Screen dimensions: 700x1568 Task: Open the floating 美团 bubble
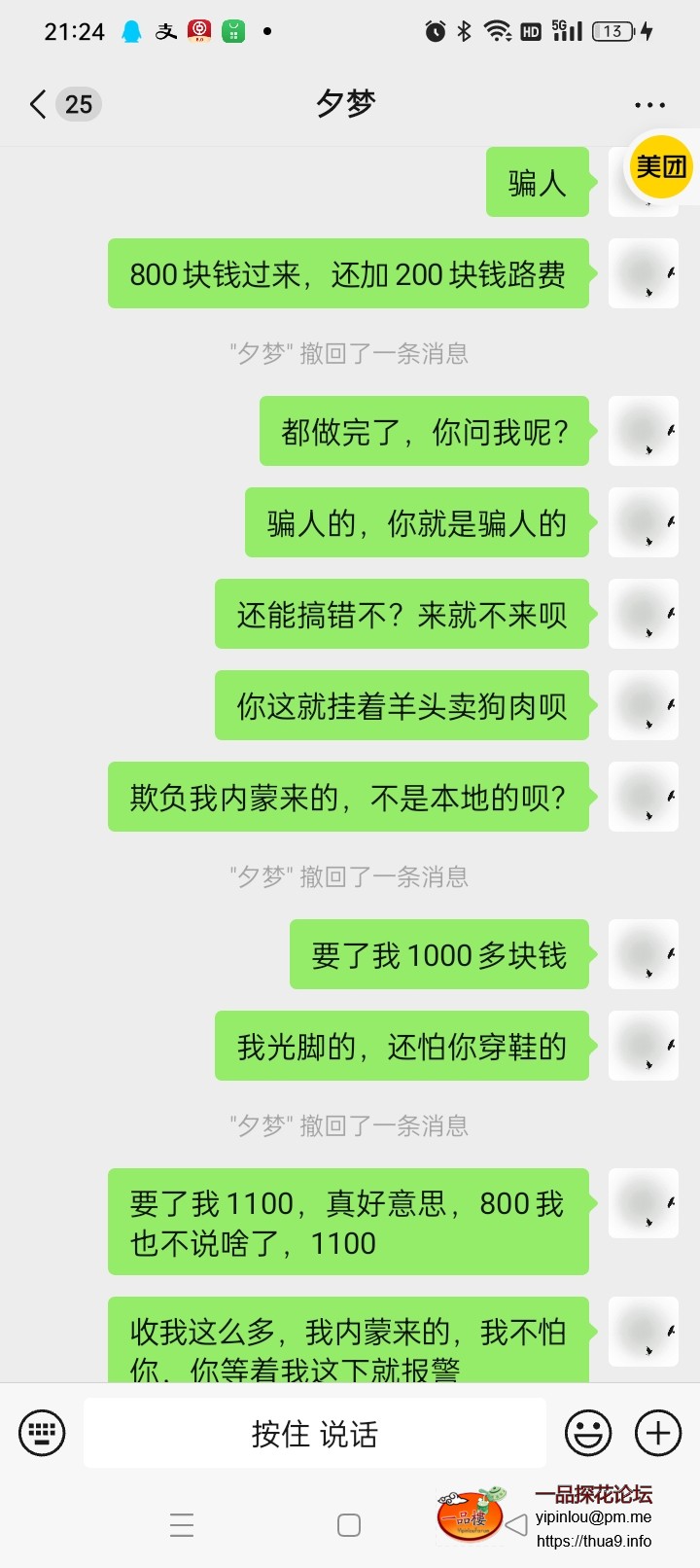661,167
